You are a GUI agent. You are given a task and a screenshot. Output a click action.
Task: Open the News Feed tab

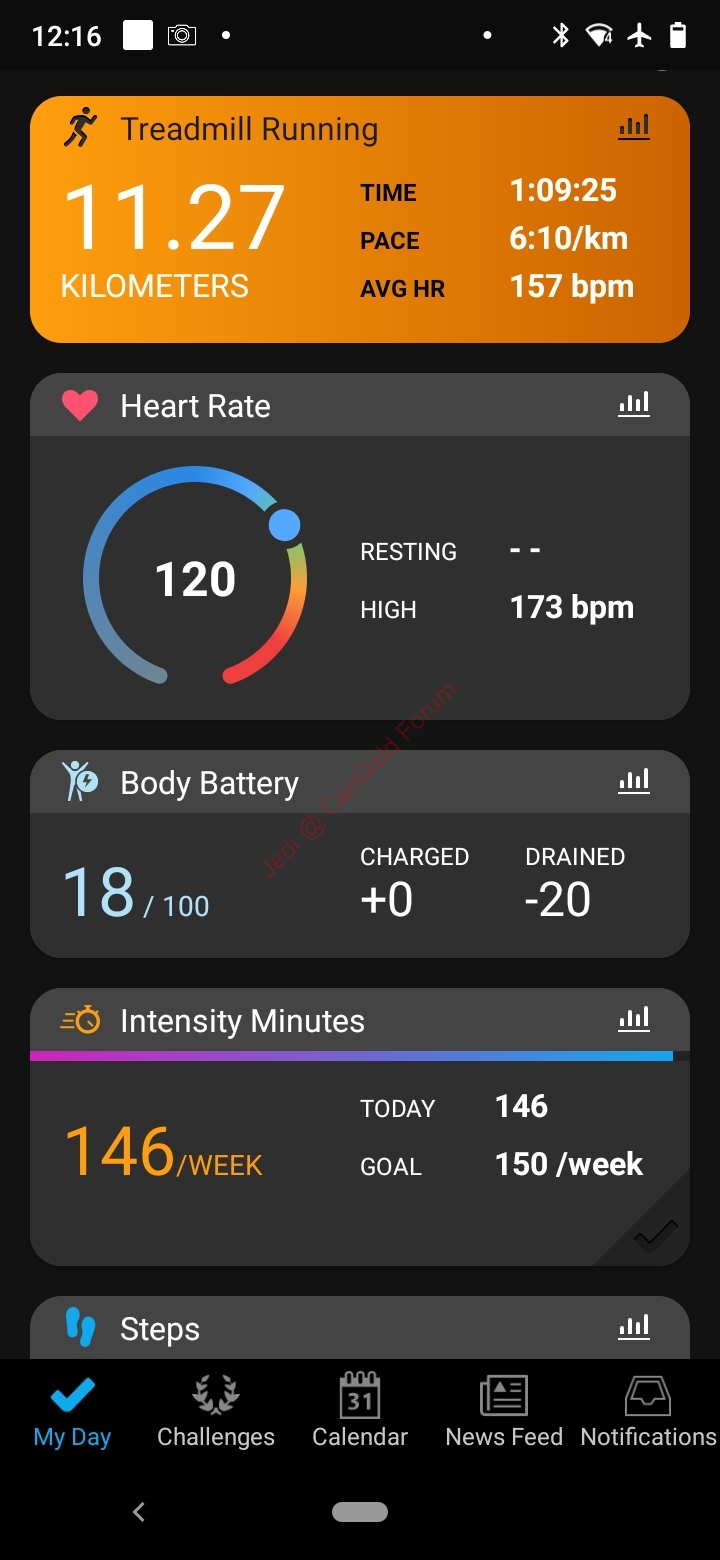[x=504, y=1412]
